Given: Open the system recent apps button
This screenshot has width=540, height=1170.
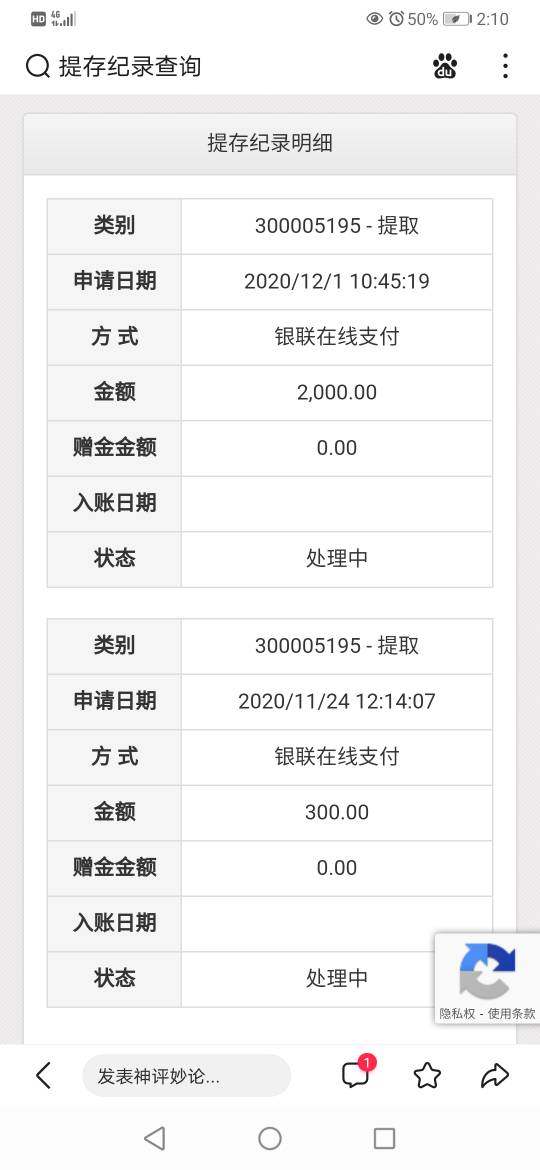Looking at the screenshot, I should (x=384, y=1138).
